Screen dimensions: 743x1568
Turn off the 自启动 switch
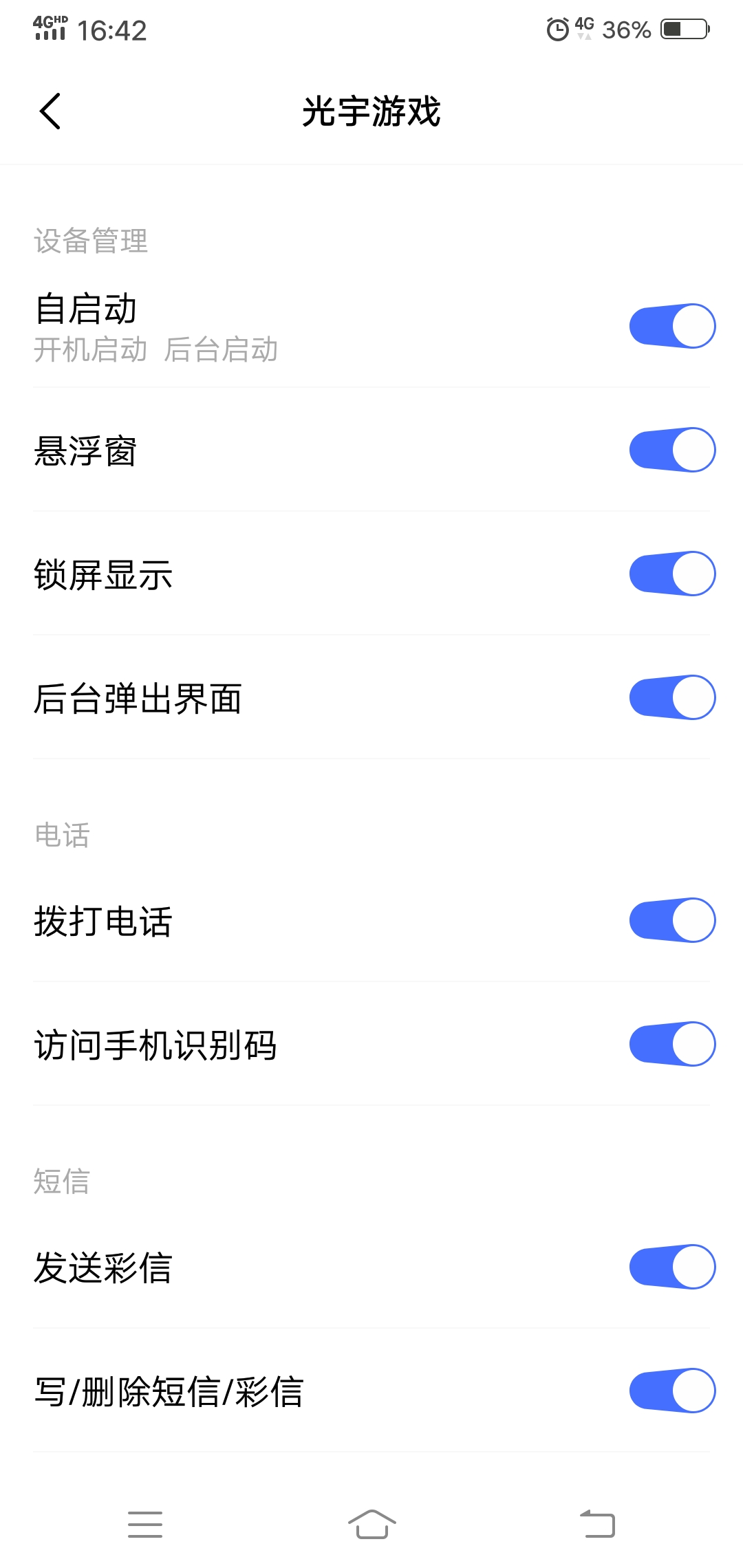672,326
